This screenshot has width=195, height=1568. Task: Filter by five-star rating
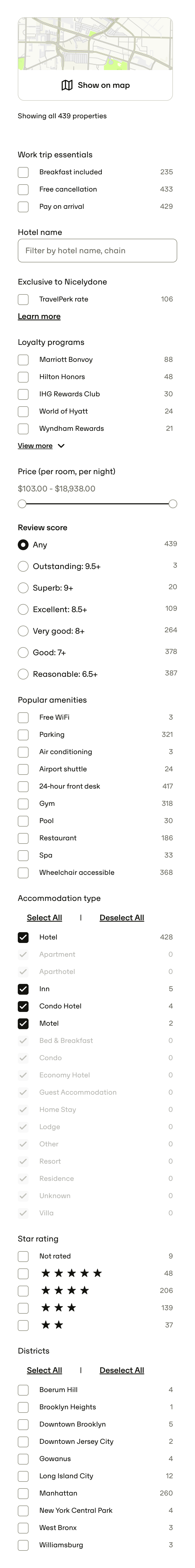pos(23,1273)
